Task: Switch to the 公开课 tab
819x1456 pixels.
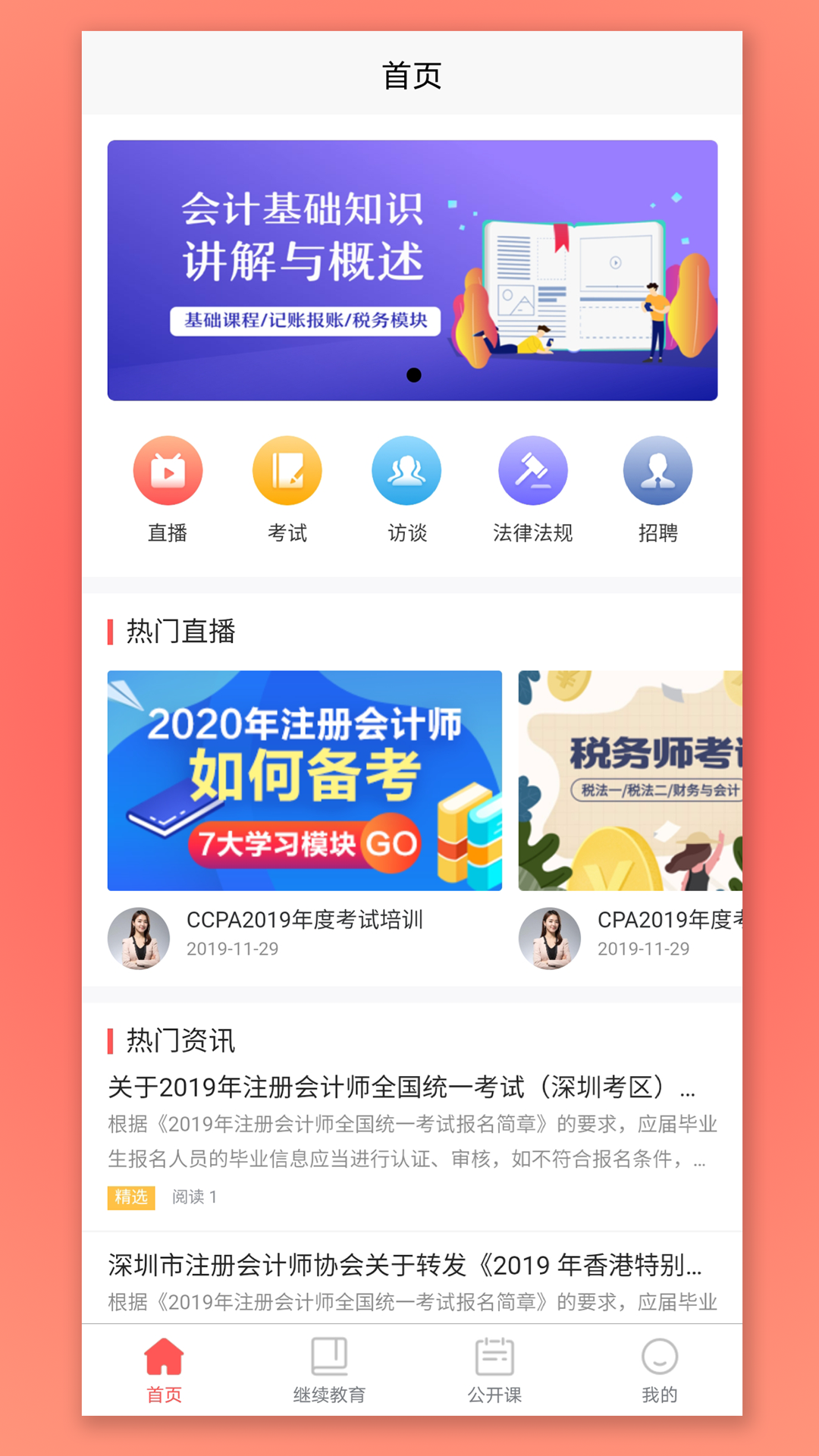Action: click(494, 1370)
